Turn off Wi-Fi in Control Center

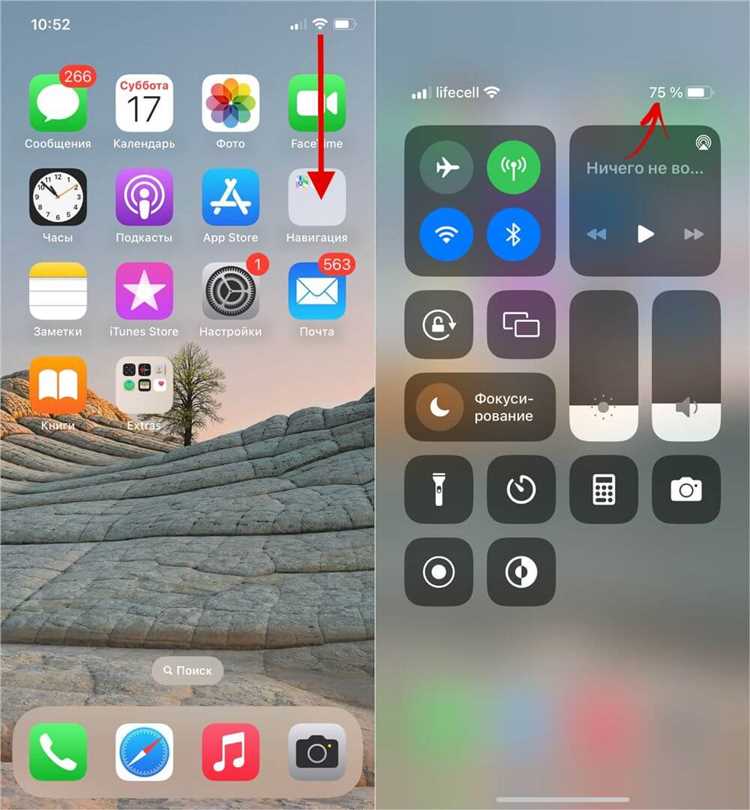pos(446,234)
